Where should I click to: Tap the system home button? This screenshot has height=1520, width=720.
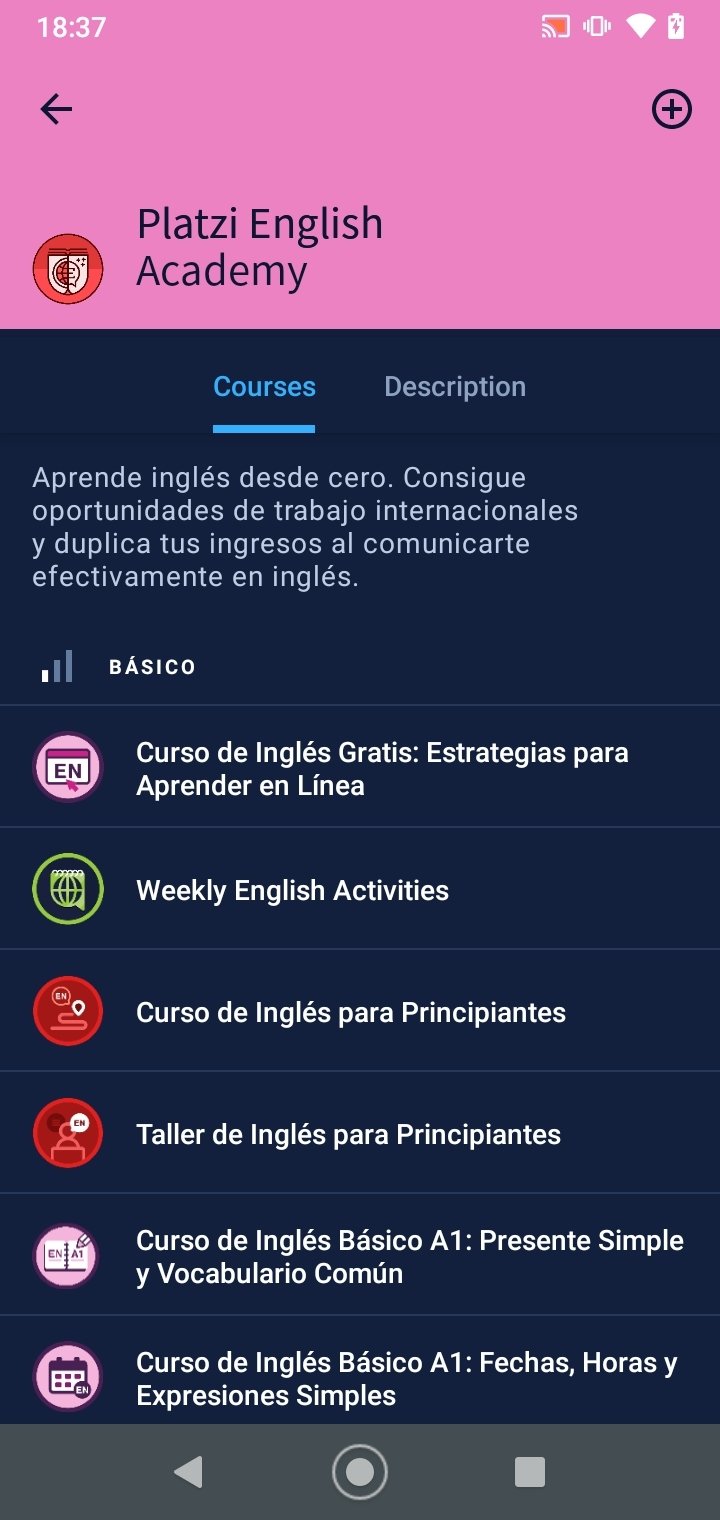[x=360, y=1471]
